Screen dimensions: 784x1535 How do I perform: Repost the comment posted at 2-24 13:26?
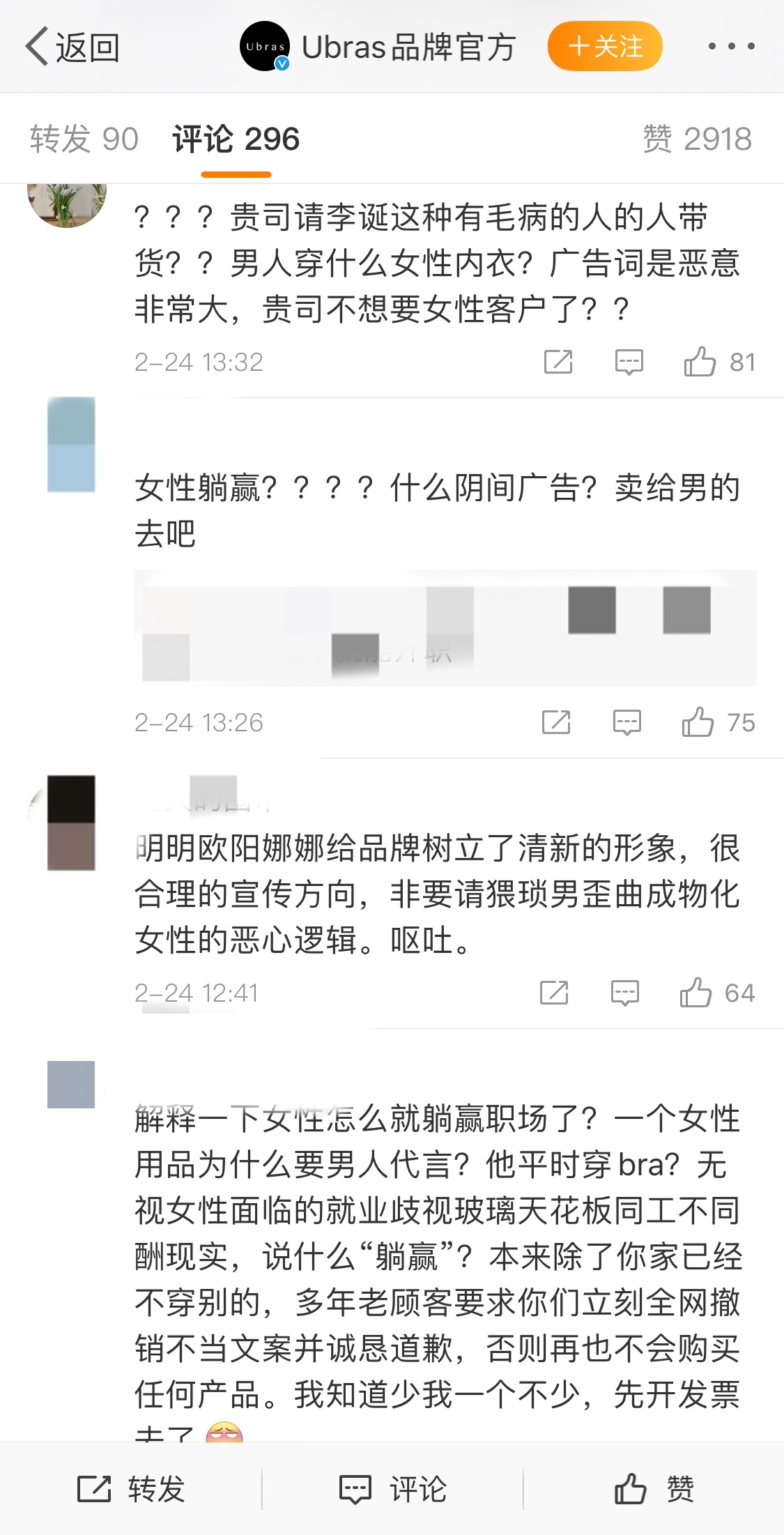click(x=556, y=722)
